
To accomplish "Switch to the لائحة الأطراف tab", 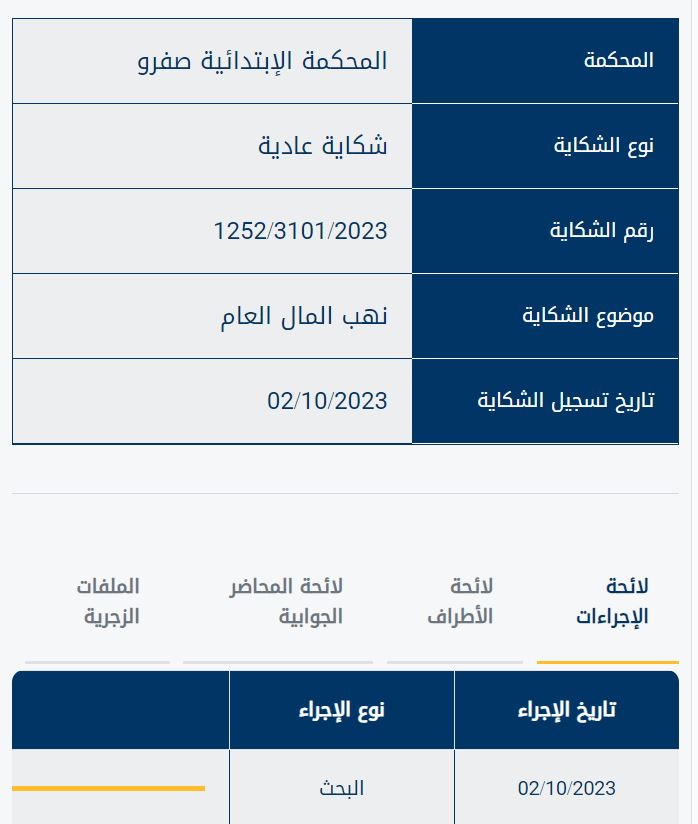I will click(459, 601).
